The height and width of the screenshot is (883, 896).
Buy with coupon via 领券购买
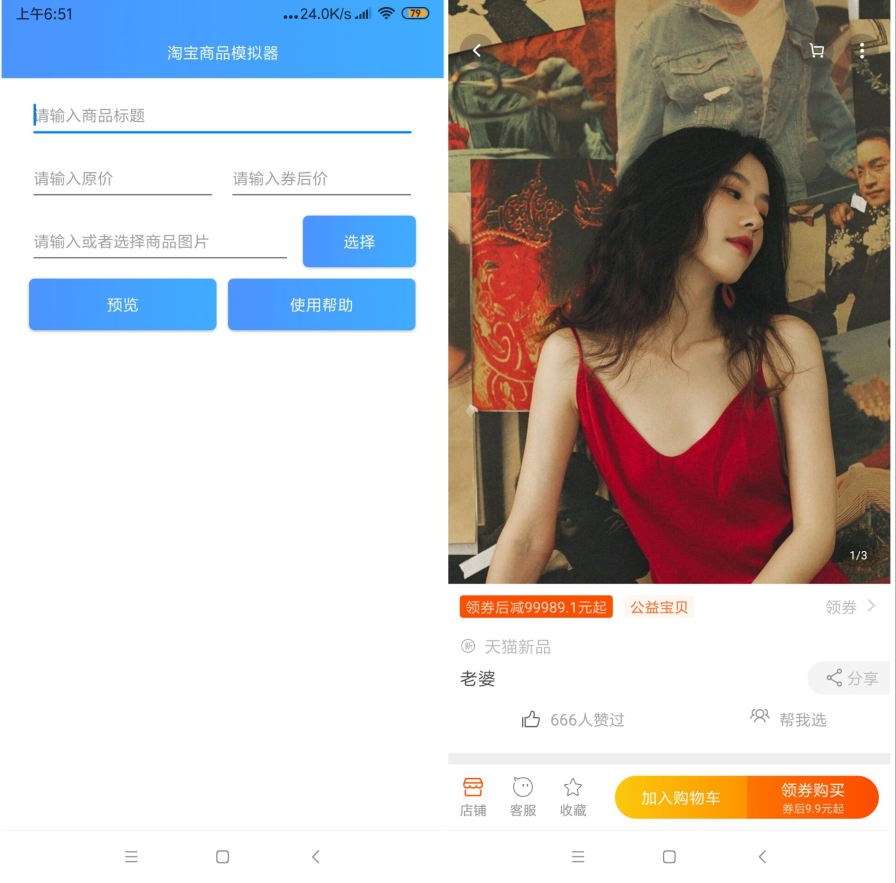click(813, 798)
